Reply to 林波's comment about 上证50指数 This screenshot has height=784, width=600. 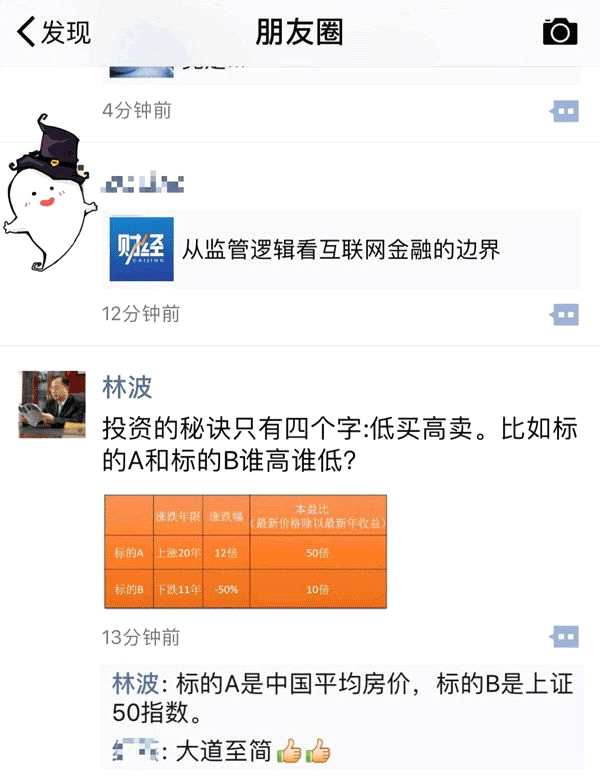point(340,699)
